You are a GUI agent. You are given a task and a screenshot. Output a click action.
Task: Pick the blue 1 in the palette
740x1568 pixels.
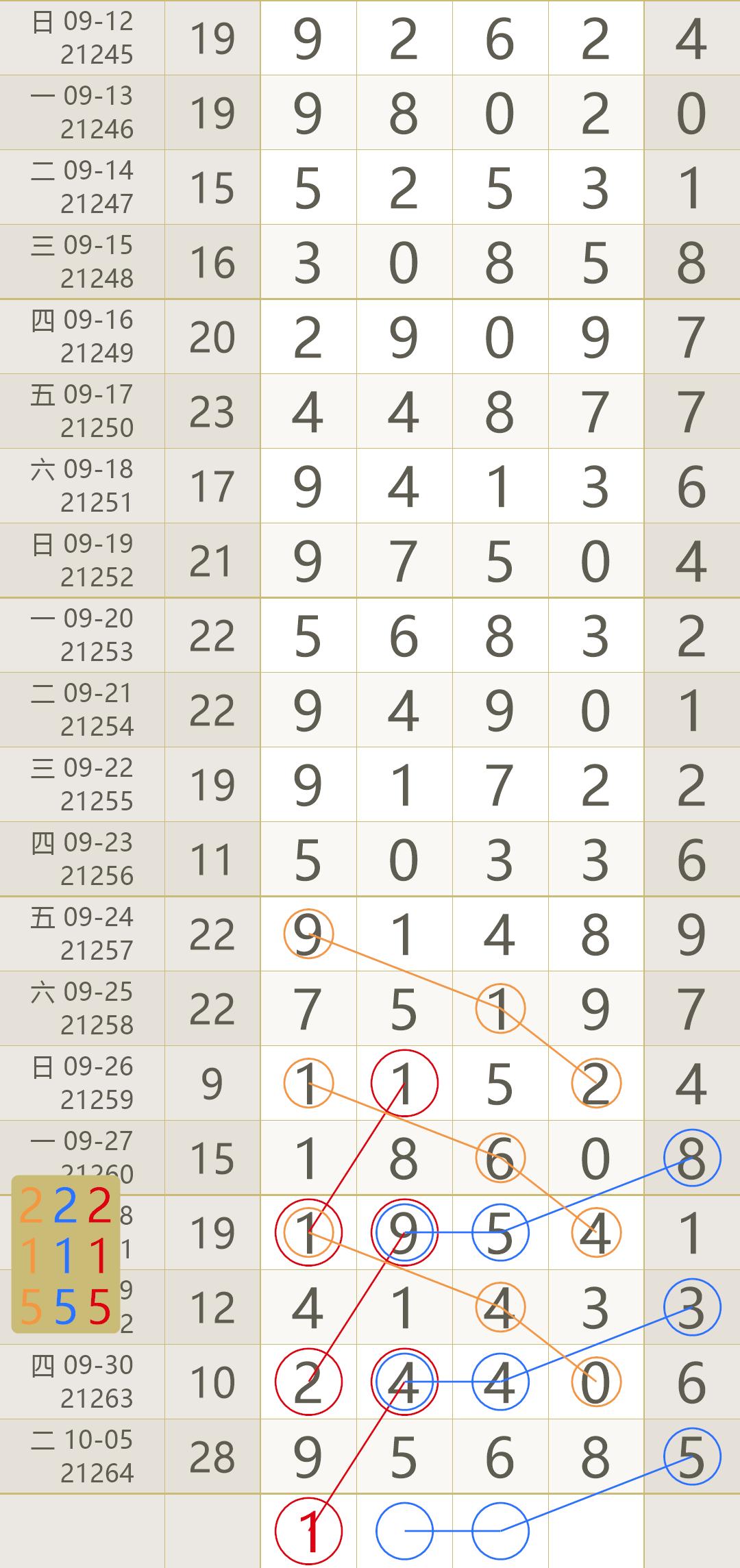pos(65,1256)
